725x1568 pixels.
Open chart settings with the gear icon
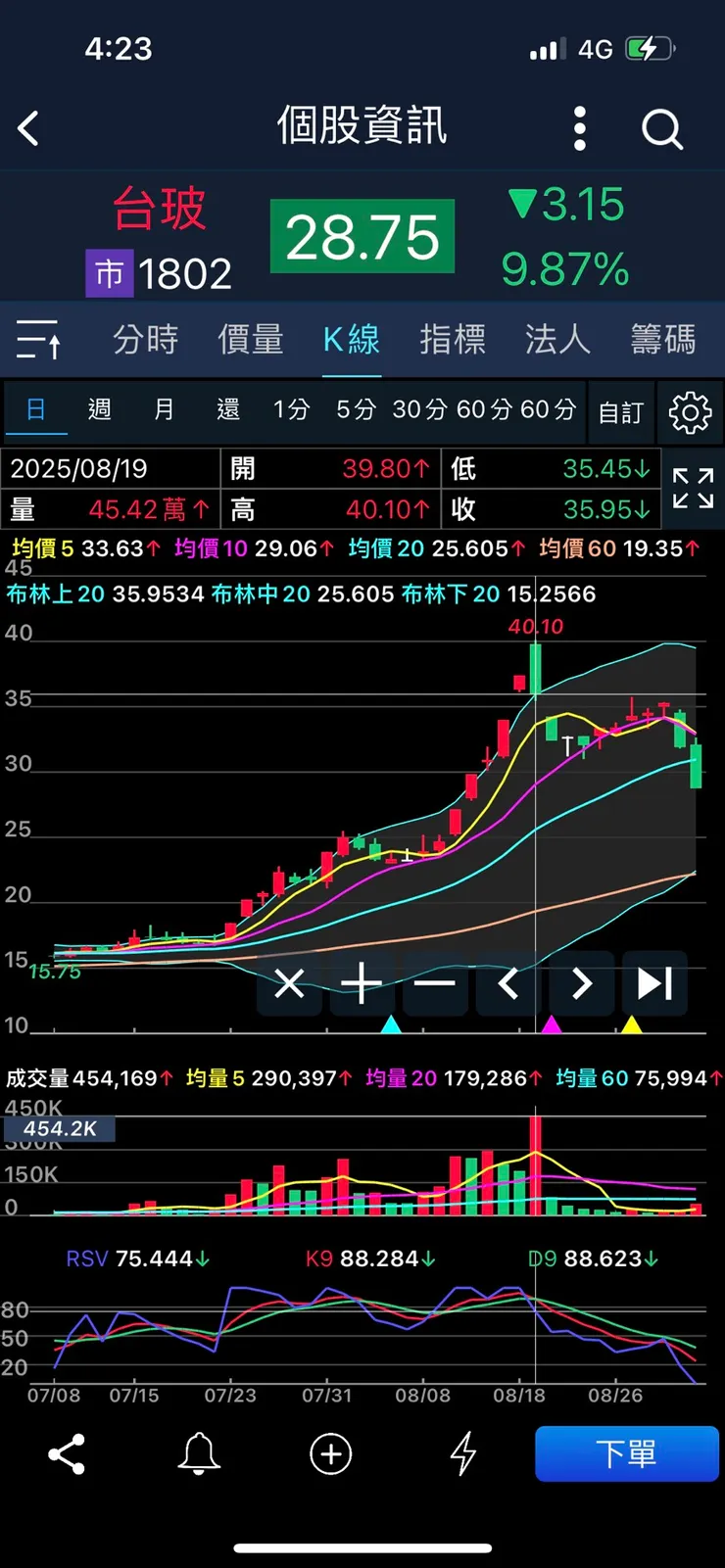(x=690, y=412)
